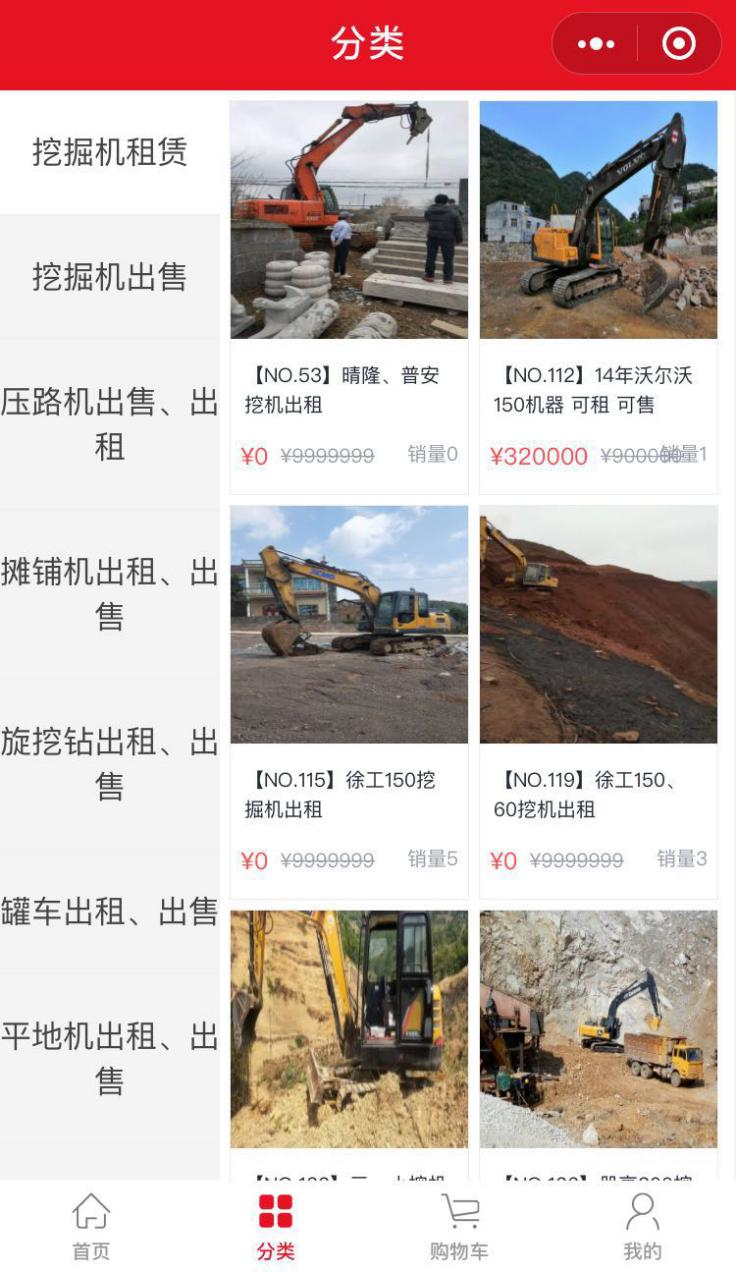Select the 平地机出租、出售 category
Viewport: 736px width, 1272px height.
[x=110, y=1058]
